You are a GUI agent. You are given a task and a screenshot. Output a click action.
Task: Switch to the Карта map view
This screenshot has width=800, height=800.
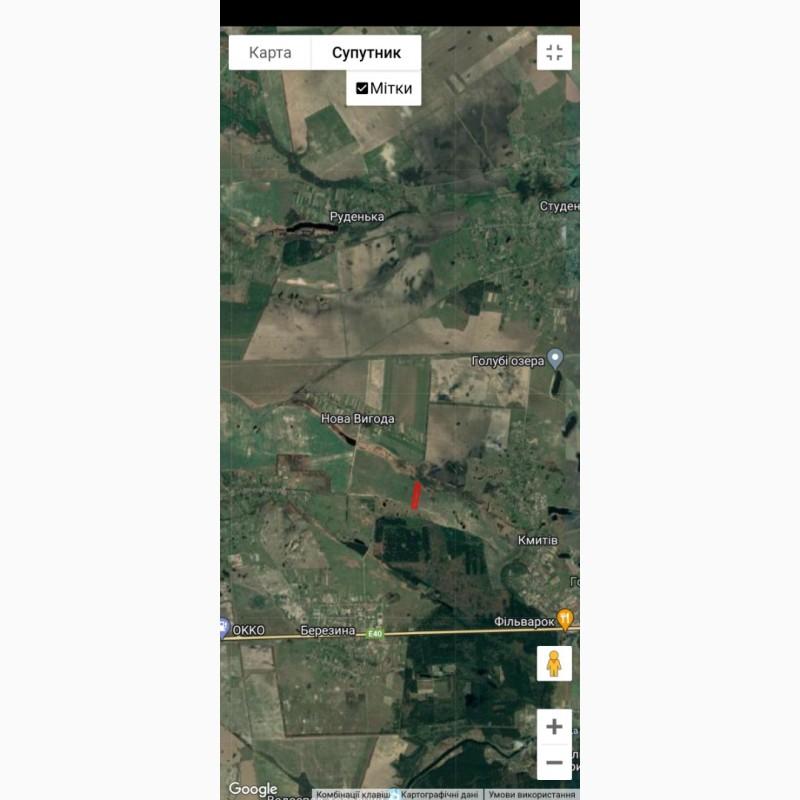coord(270,53)
